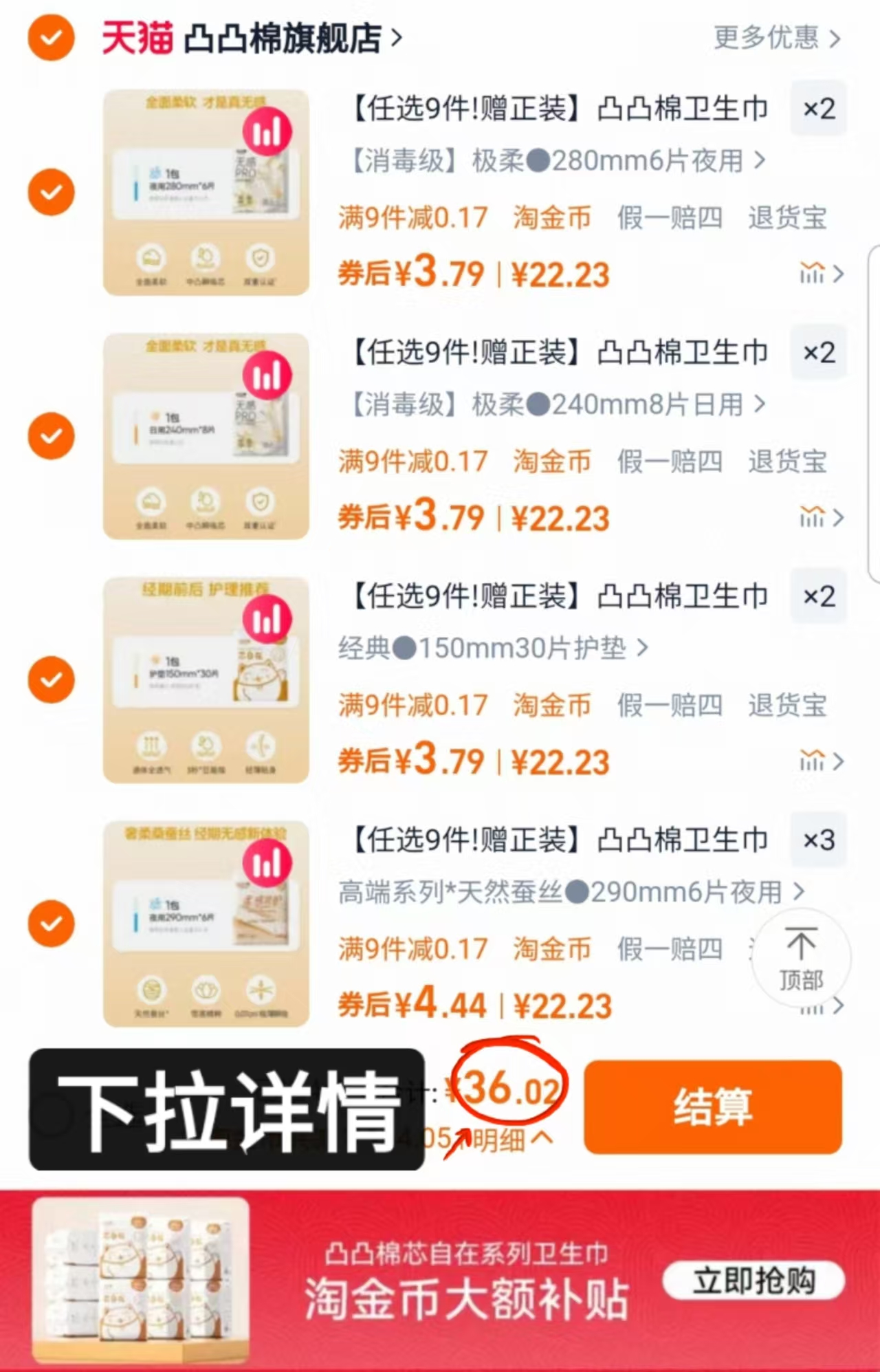Tap 假一赔四 tag on the pad liners item
The image size is (880, 1372).
672,706
